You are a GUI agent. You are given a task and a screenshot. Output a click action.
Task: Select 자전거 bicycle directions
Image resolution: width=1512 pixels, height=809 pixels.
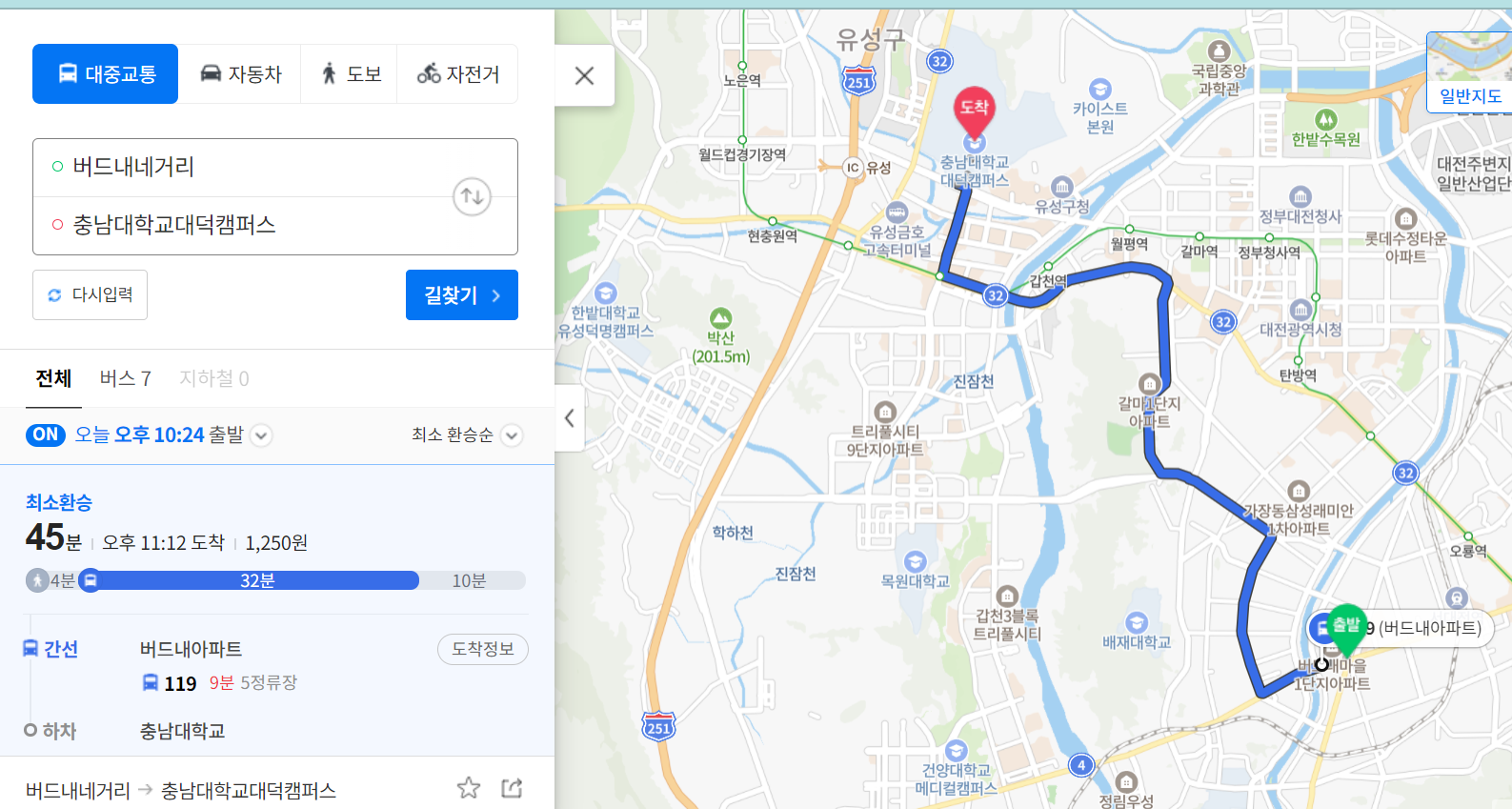pyautogui.click(x=457, y=74)
